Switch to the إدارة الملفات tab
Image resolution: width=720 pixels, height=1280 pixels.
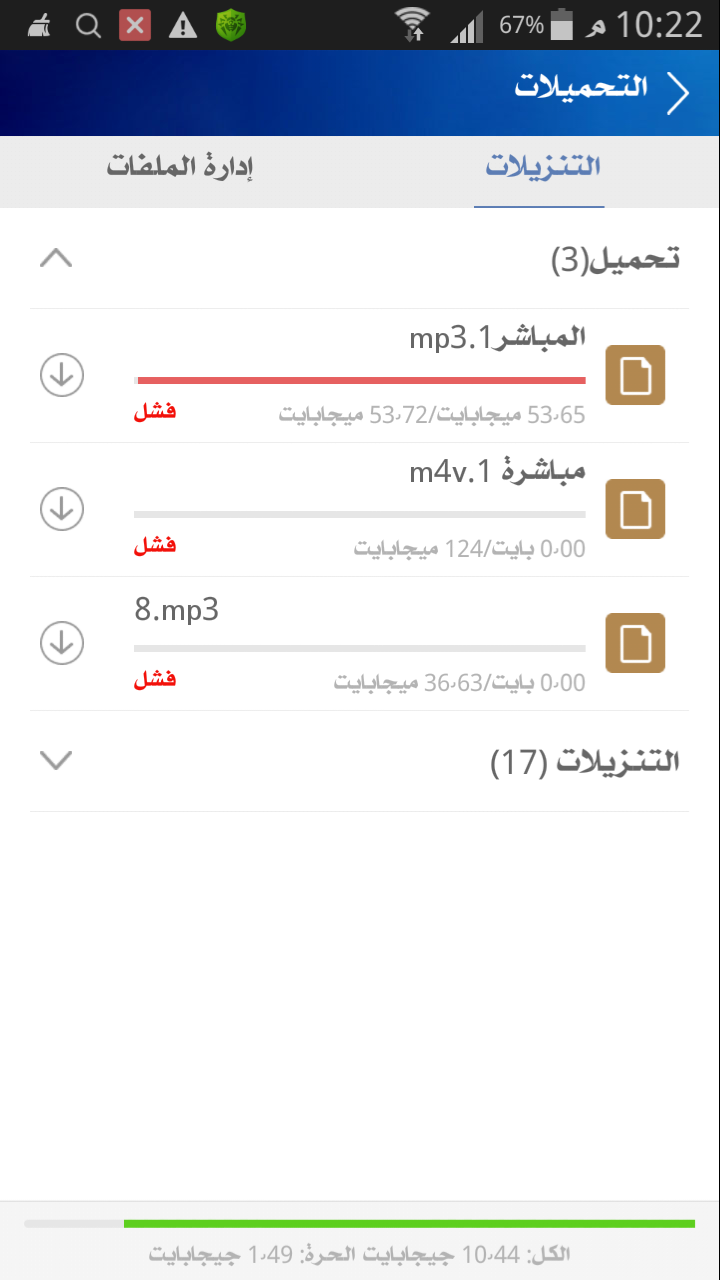(x=180, y=168)
